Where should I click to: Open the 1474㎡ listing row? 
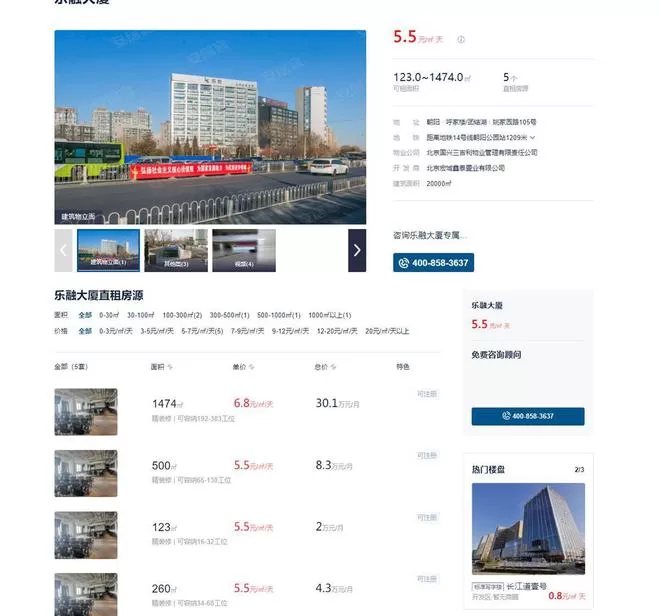click(x=247, y=412)
